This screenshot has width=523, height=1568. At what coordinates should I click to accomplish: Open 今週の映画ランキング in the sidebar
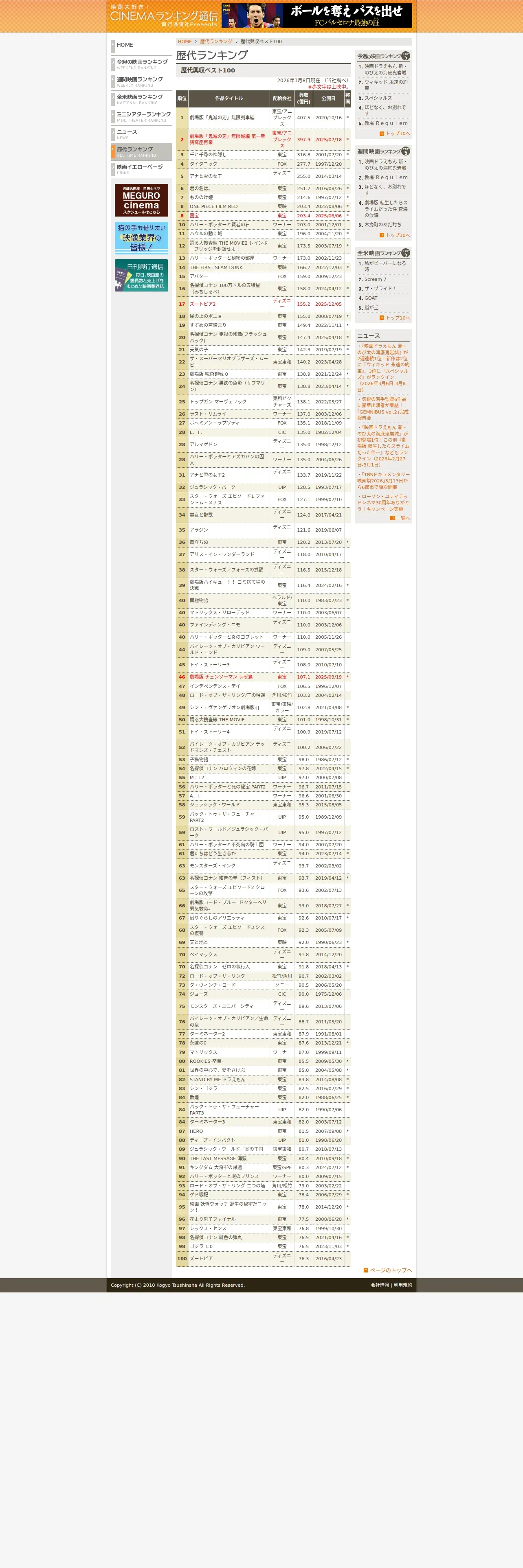point(141,64)
